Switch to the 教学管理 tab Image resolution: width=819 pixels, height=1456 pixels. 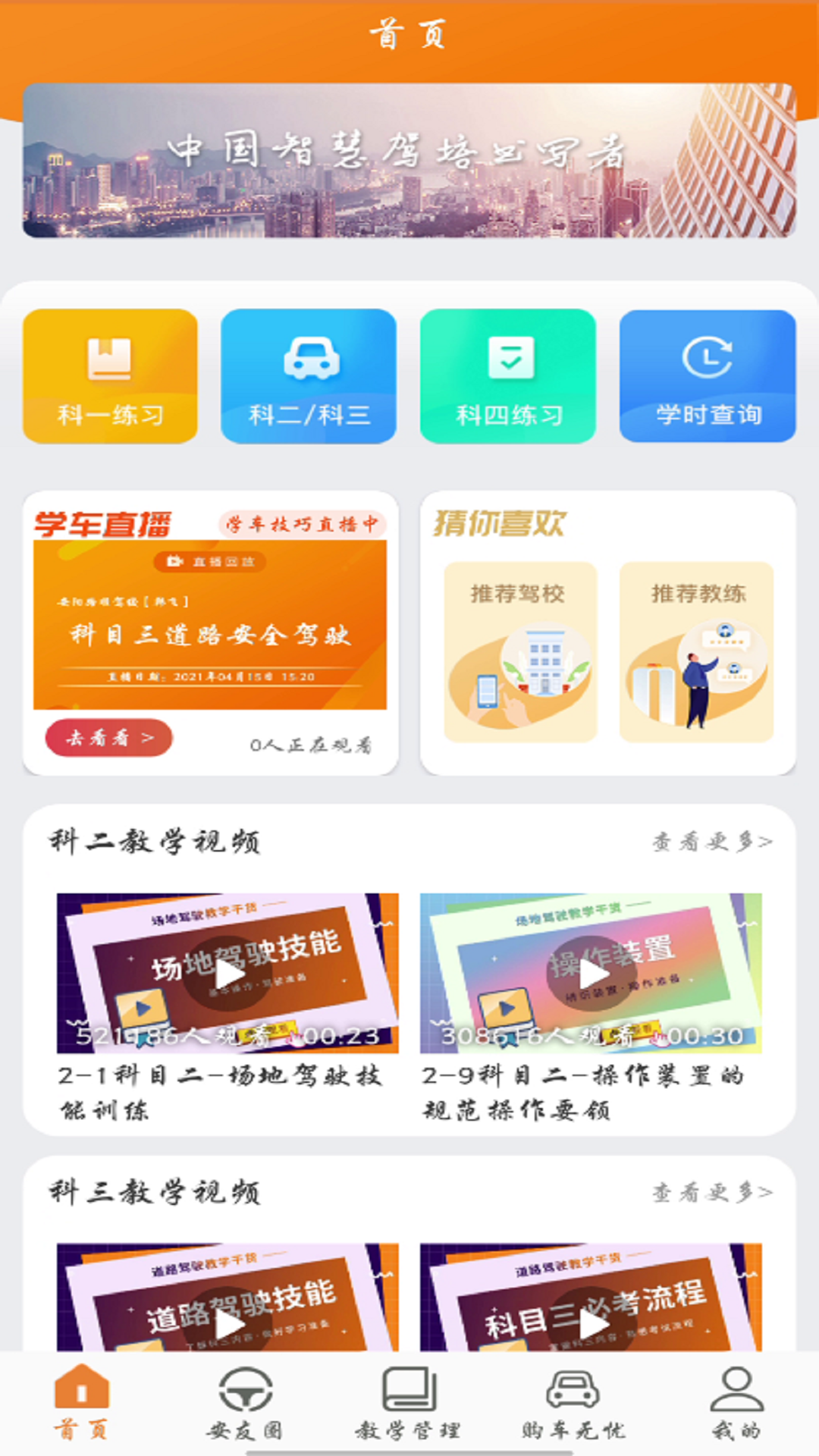(x=409, y=1403)
